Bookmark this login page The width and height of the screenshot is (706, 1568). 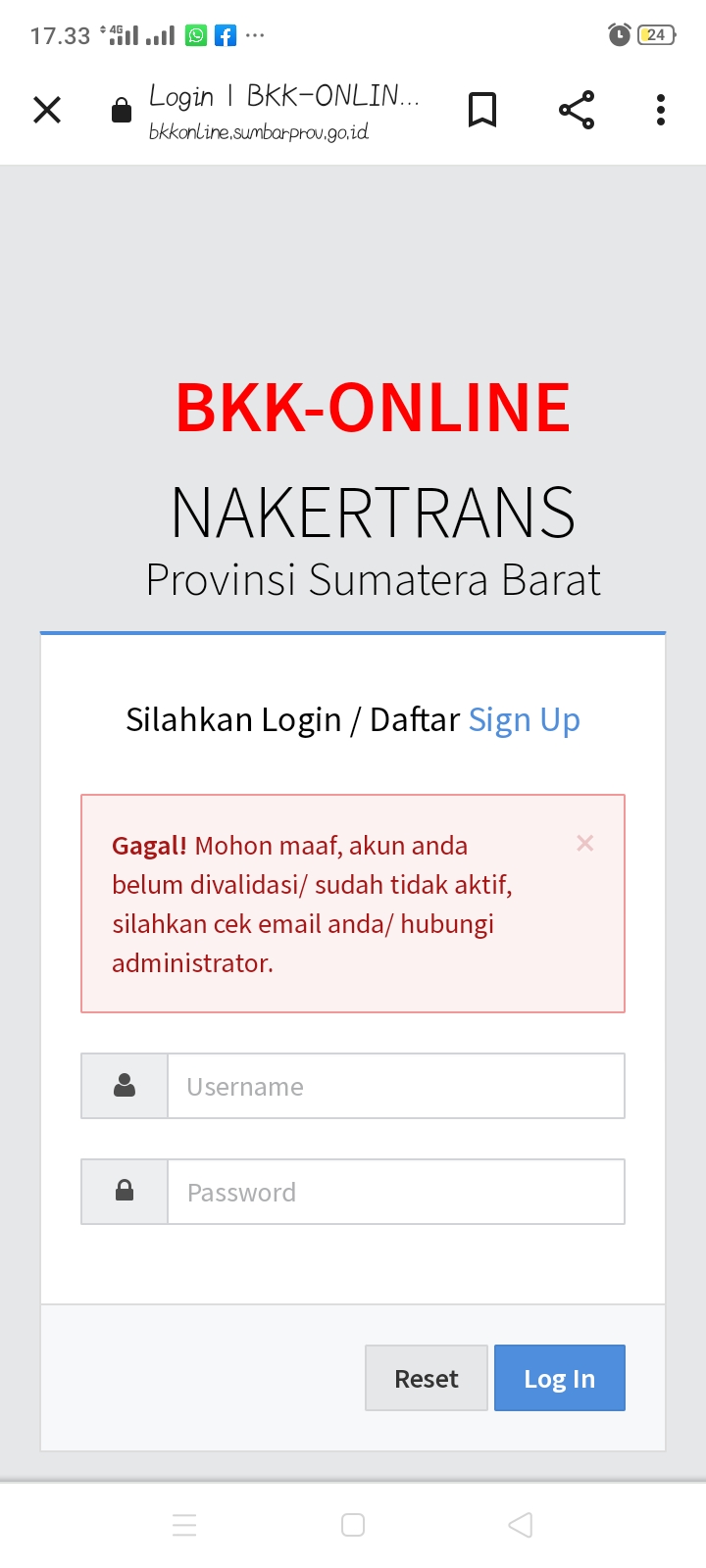tap(481, 110)
